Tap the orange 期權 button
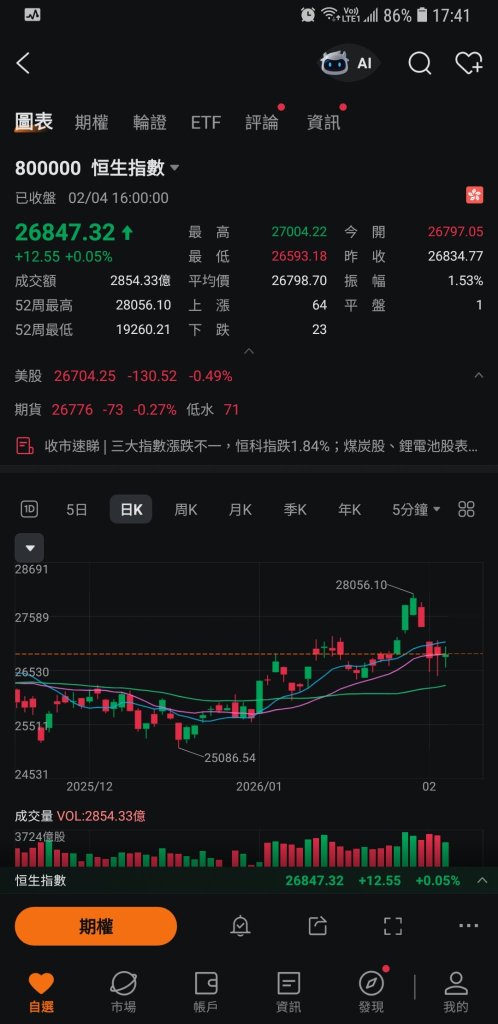This screenshot has width=498, height=1024. tap(96, 926)
